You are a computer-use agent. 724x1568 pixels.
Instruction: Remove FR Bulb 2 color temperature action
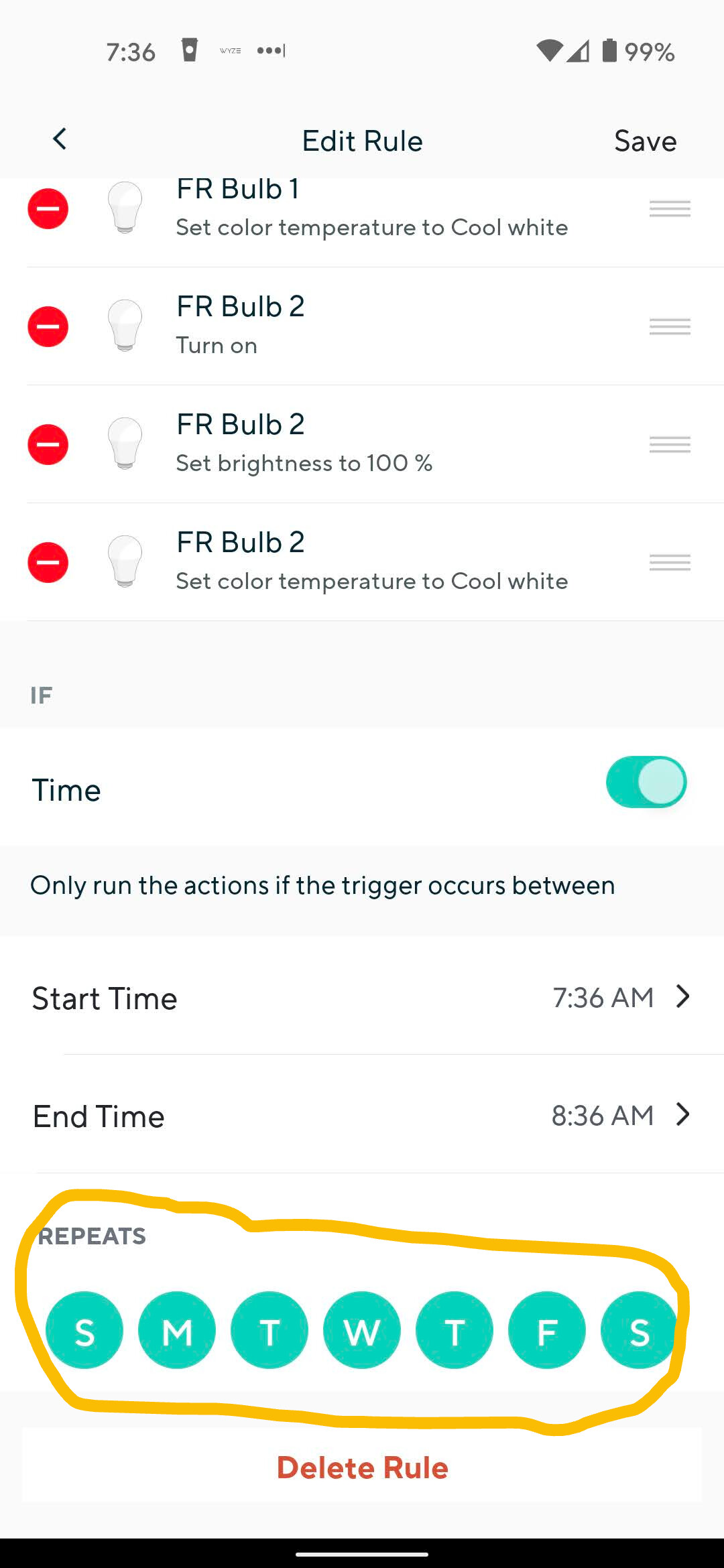click(x=48, y=562)
